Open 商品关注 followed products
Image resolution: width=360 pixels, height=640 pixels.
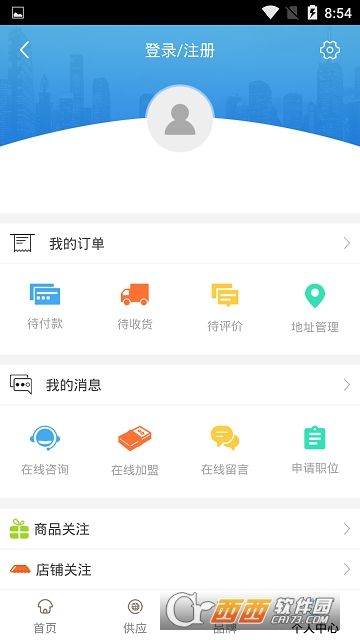click(x=180, y=529)
